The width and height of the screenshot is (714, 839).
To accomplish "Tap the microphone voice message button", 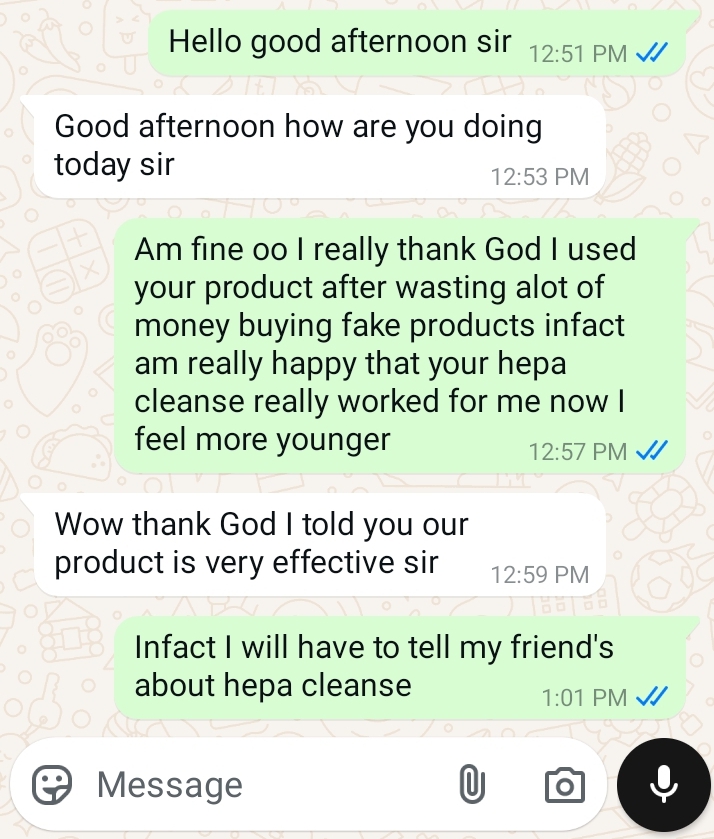I will [x=664, y=784].
